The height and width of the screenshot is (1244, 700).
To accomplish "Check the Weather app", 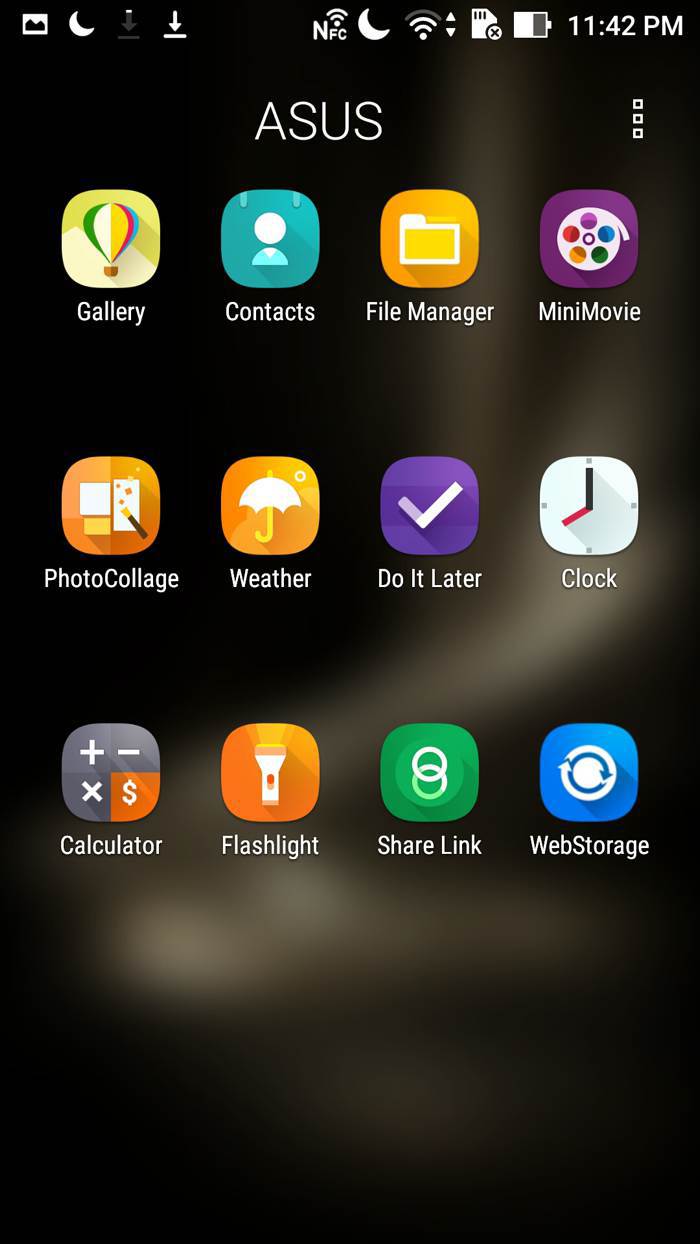I will (270, 506).
